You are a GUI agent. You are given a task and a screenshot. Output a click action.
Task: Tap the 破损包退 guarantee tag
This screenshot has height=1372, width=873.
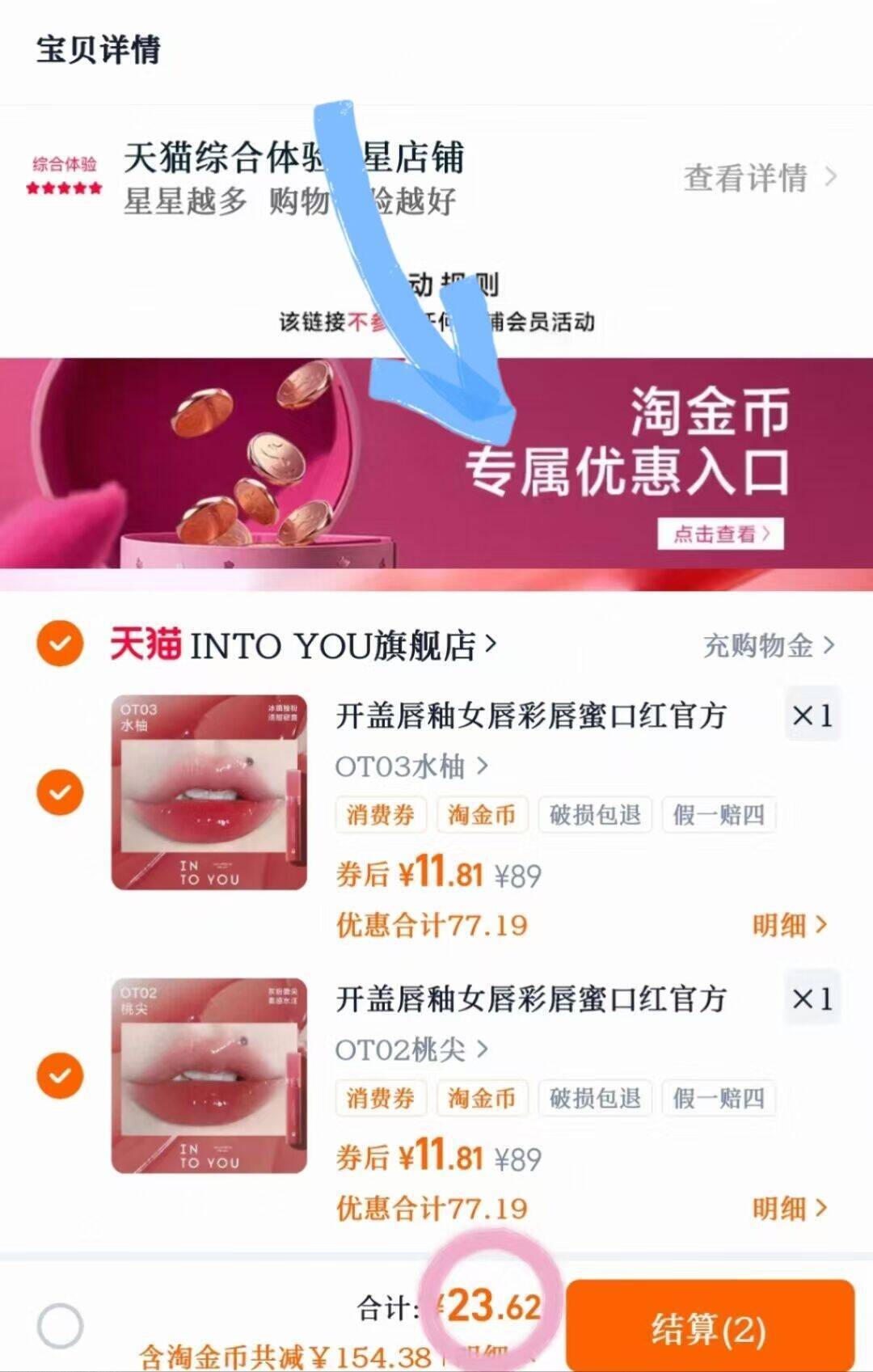[x=595, y=815]
